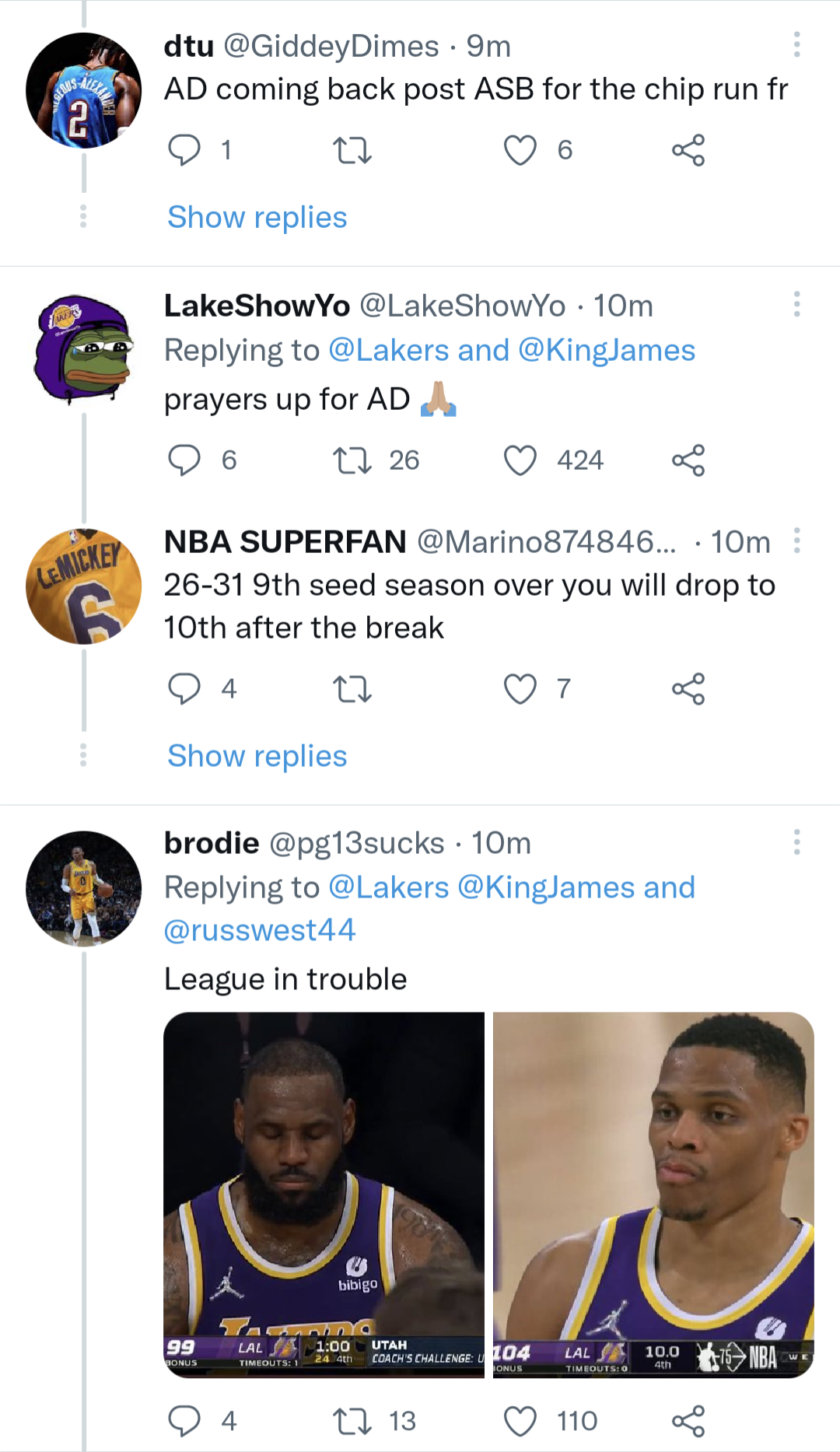
Task: Like LakeShowYo's prayers up for AD tweet
Action: point(523,459)
